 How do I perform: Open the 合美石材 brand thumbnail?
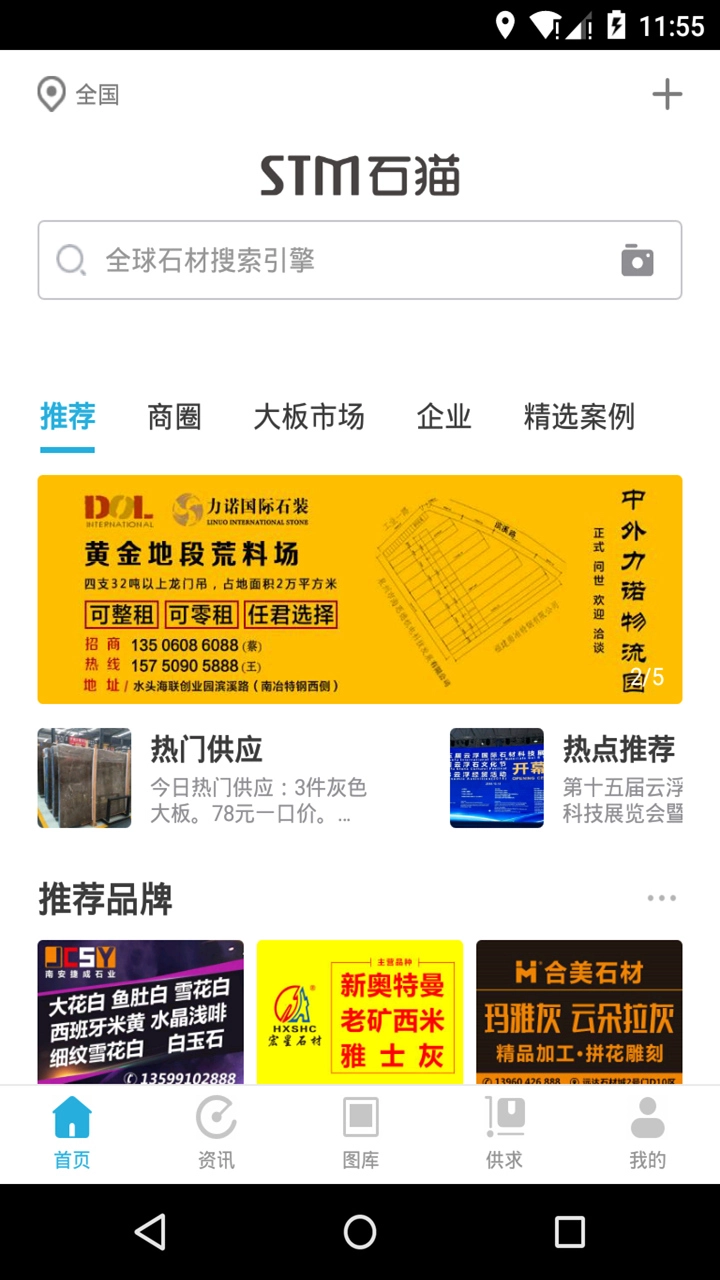pos(580,1012)
